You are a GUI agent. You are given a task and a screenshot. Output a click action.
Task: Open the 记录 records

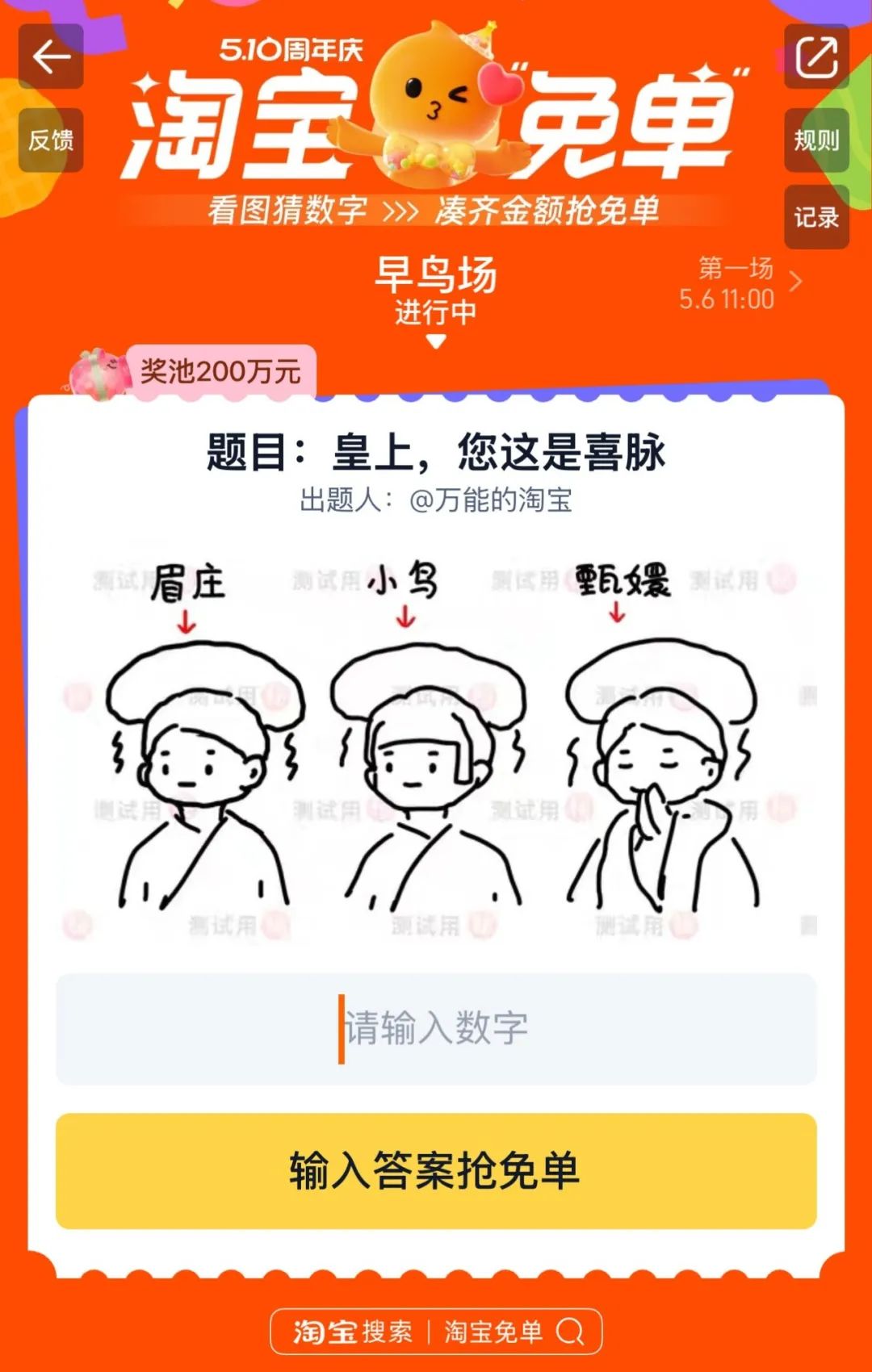coord(816,217)
